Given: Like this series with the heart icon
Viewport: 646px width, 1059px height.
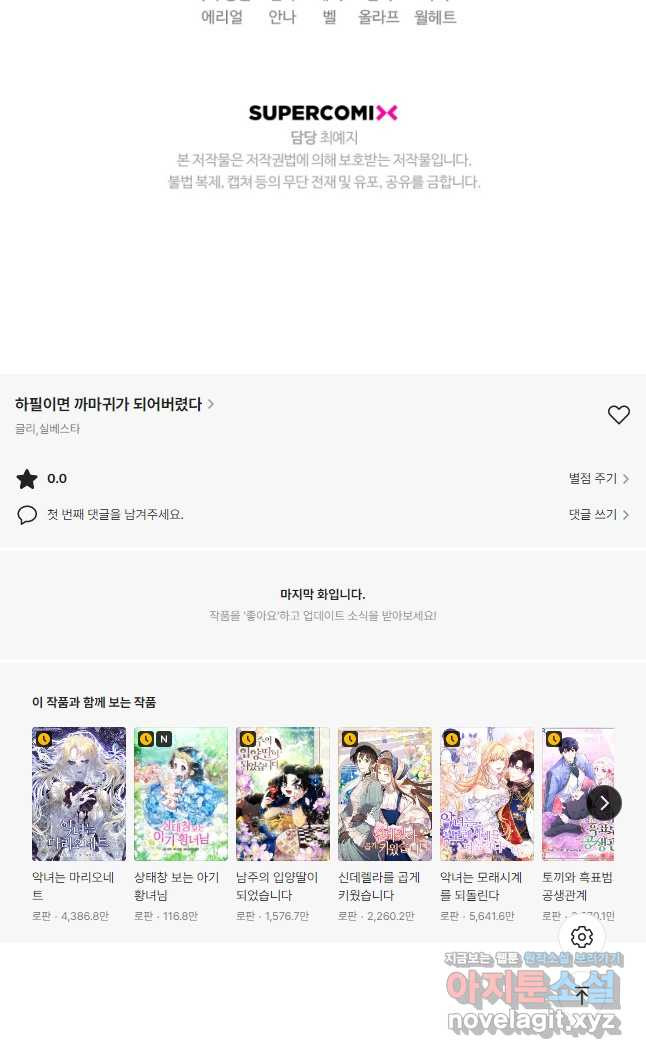Looking at the screenshot, I should [619, 415].
